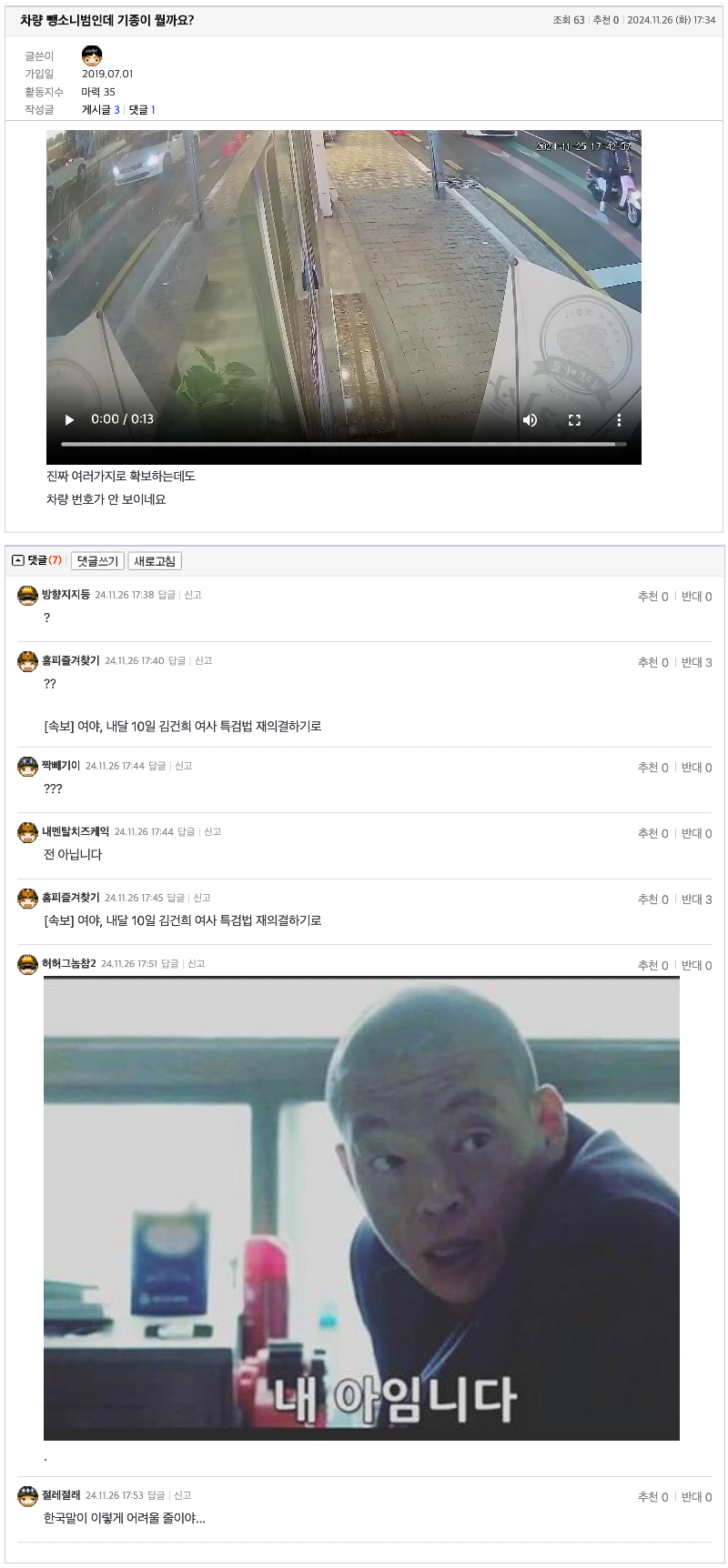The height and width of the screenshot is (1568, 728).
Task: Enter fullscreen video mode
Action: [x=574, y=419]
